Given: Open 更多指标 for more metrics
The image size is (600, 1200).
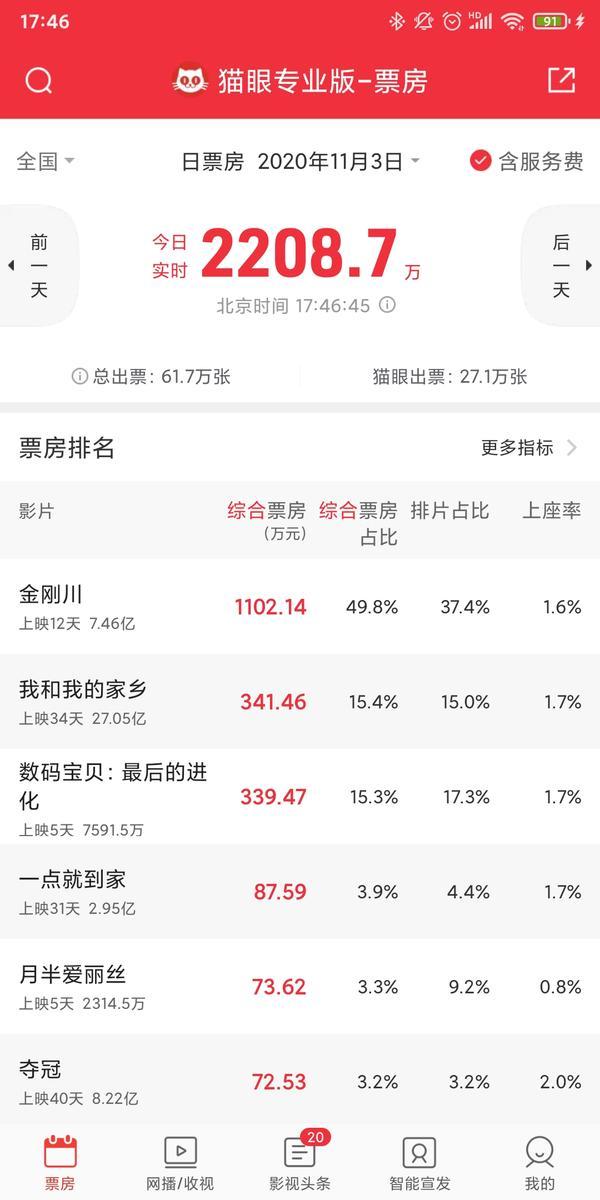Looking at the screenshot, I should pyautogui.click(x=529, y=448).
